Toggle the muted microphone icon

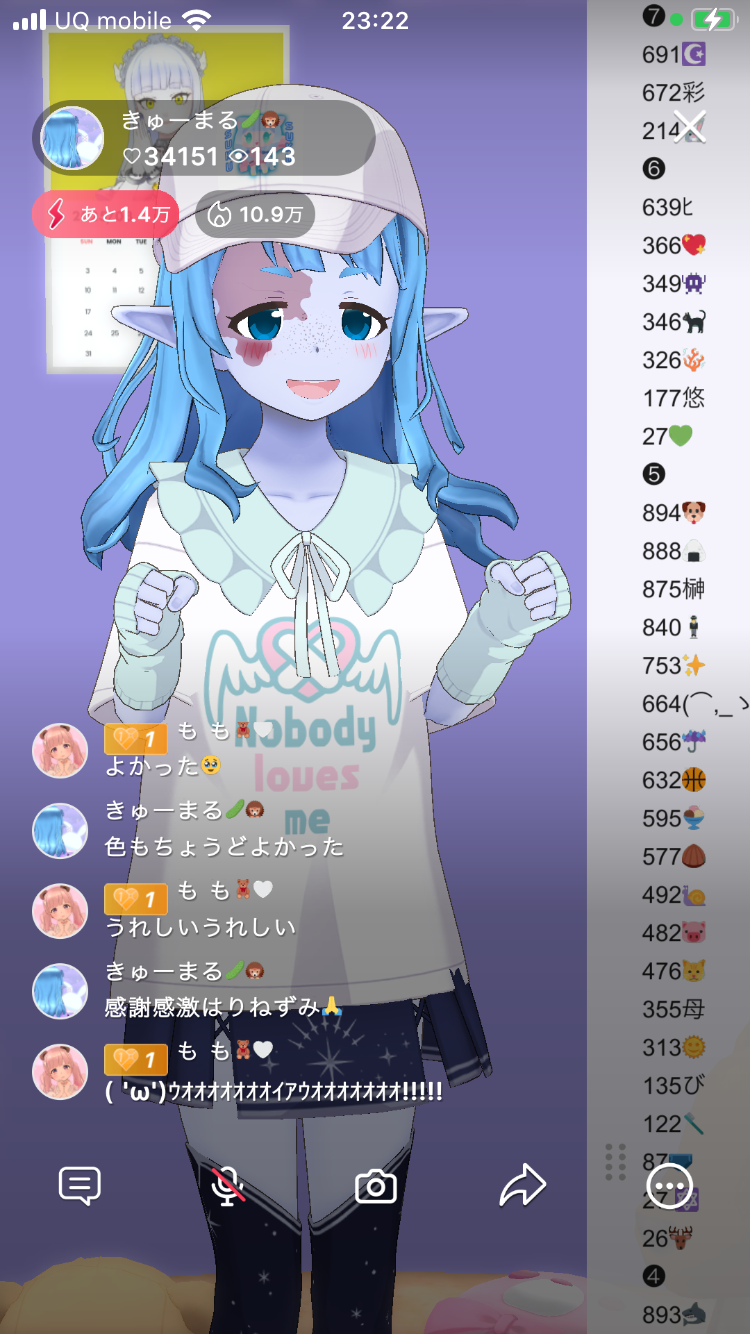(x=228, y=1186)
